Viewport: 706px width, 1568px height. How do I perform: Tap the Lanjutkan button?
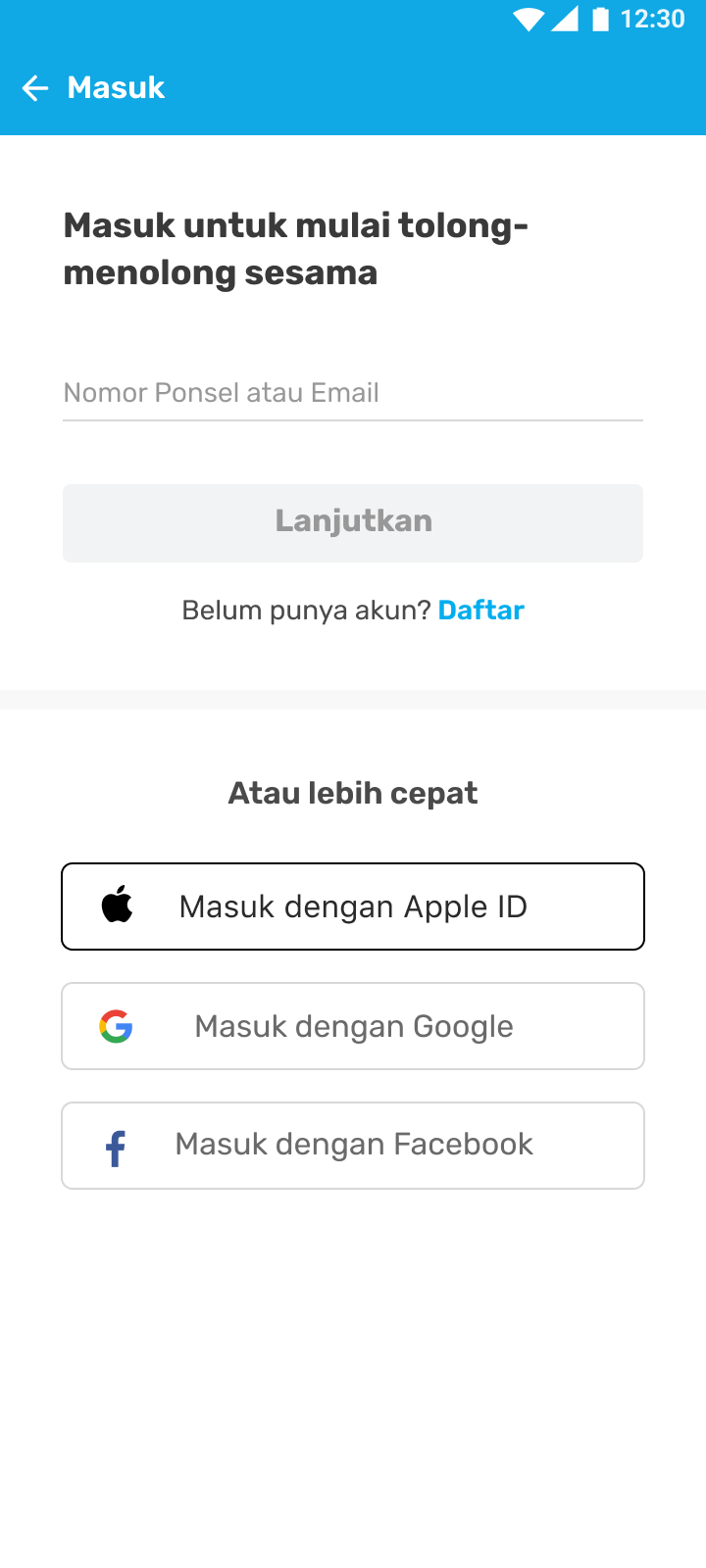(x=353, y=522)
